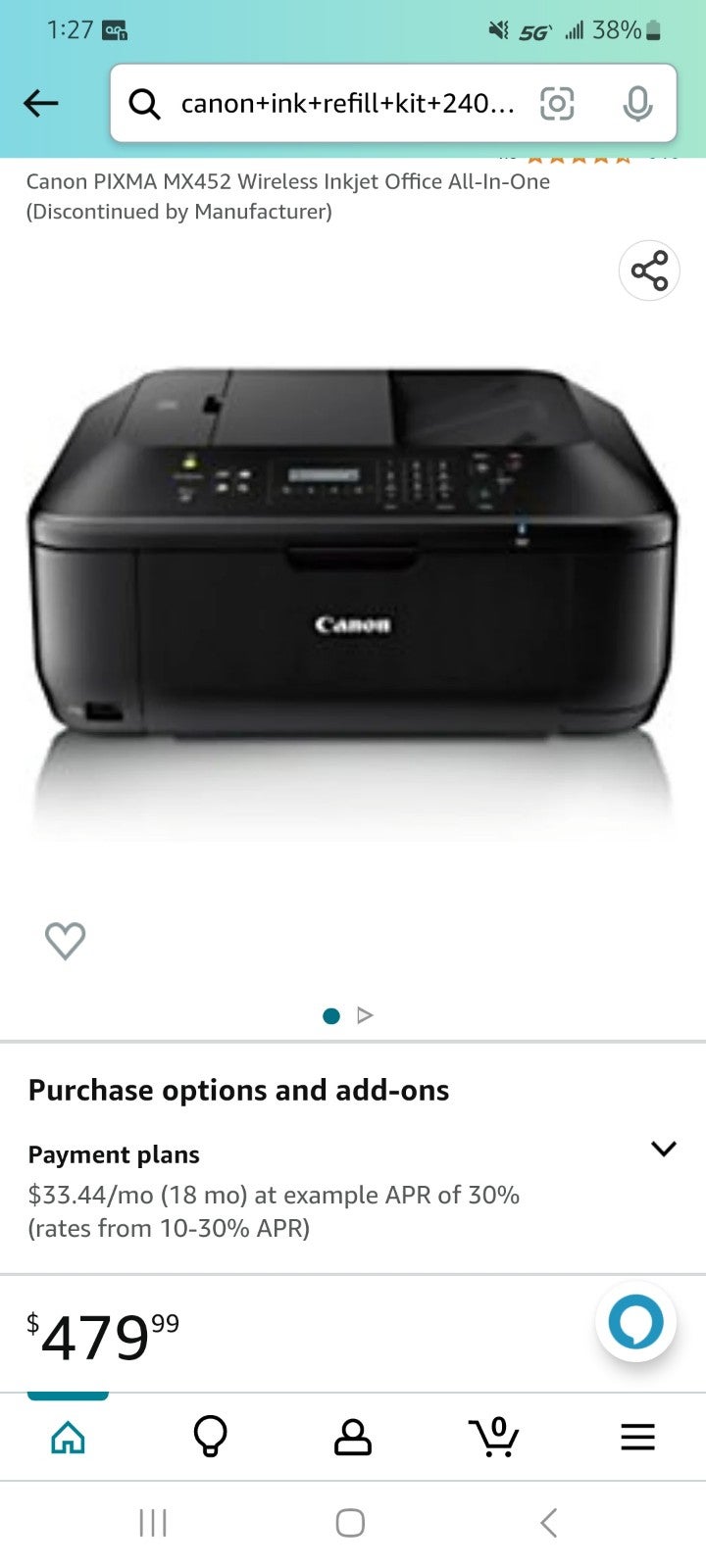Open recent apps from the navigation bar
This screenshot has width=706, height=1568.
(153, 1523)
